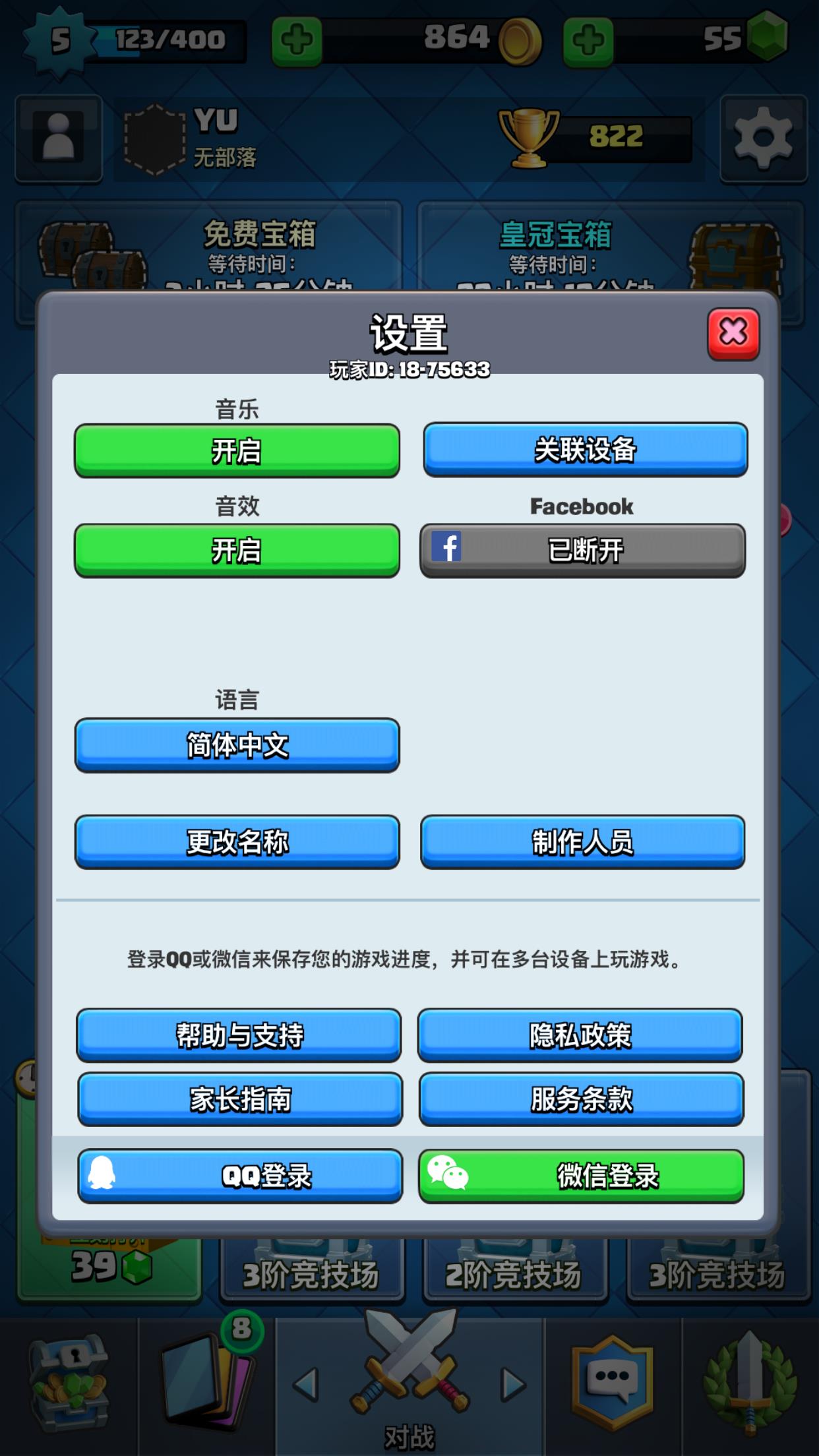Read the 服务条款 terms of service
The width and height of the screenshot is (819, 1456).
[582, 1099]
